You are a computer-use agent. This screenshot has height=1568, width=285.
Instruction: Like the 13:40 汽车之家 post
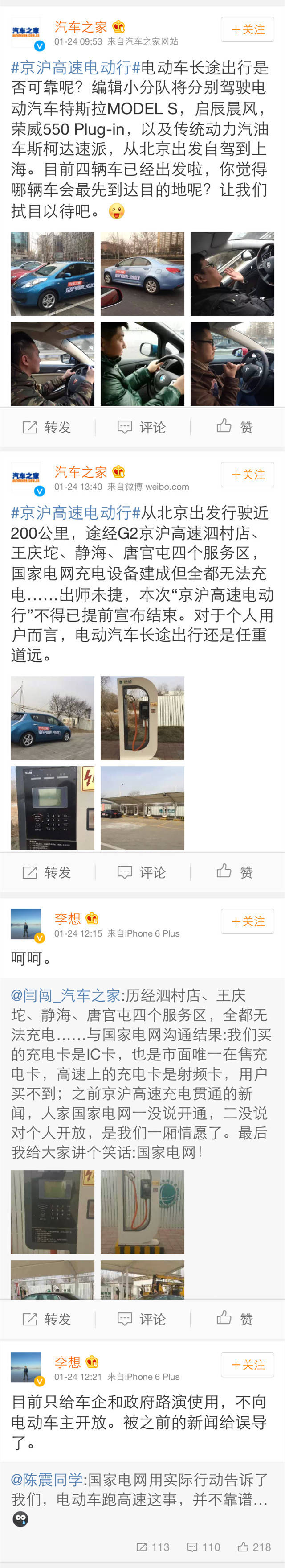[235, 872]
